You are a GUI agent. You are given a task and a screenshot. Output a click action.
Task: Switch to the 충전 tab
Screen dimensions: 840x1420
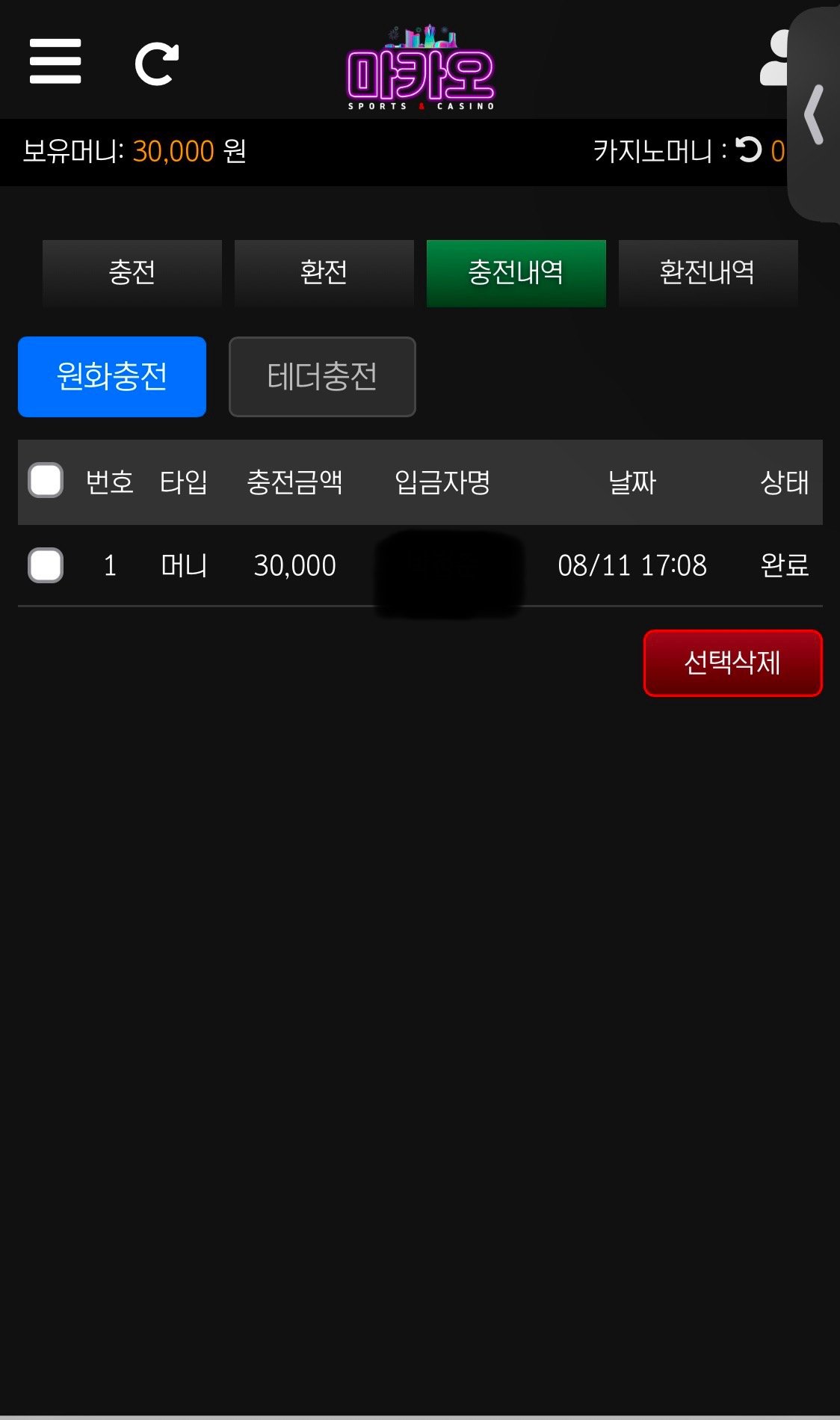pos(132,272)
